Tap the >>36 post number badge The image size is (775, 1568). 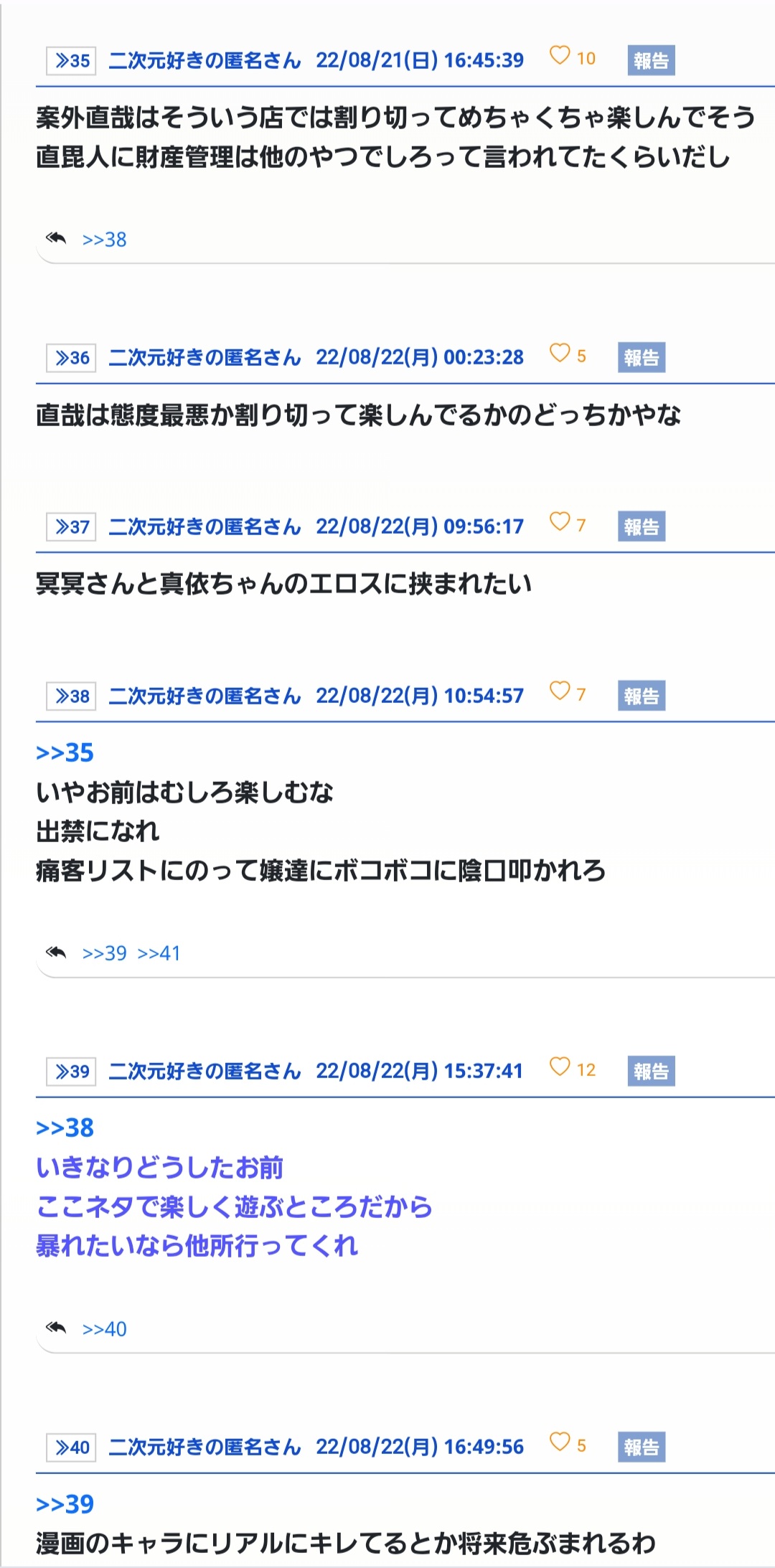[x=71, y=357]
